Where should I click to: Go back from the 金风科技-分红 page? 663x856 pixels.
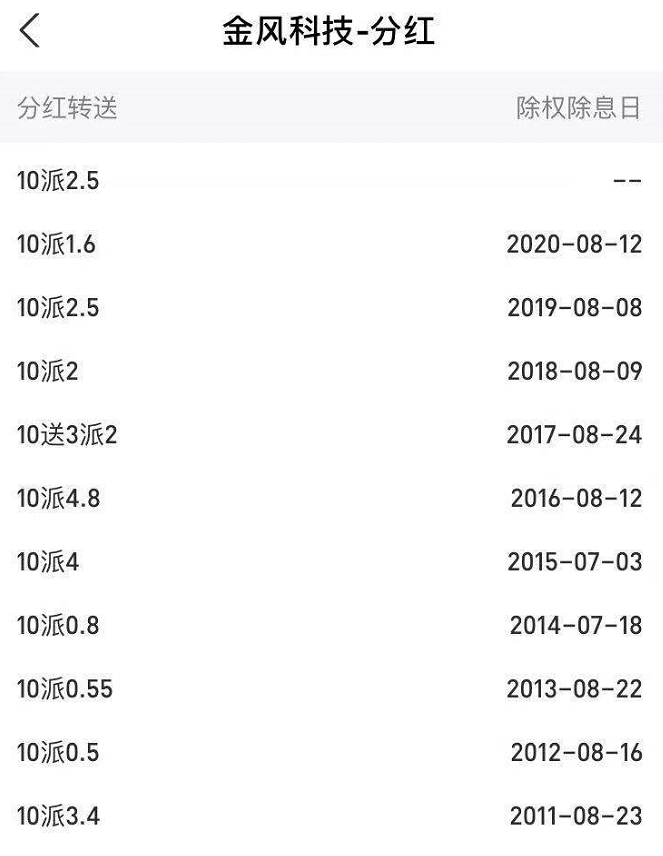tap(29, 31)
